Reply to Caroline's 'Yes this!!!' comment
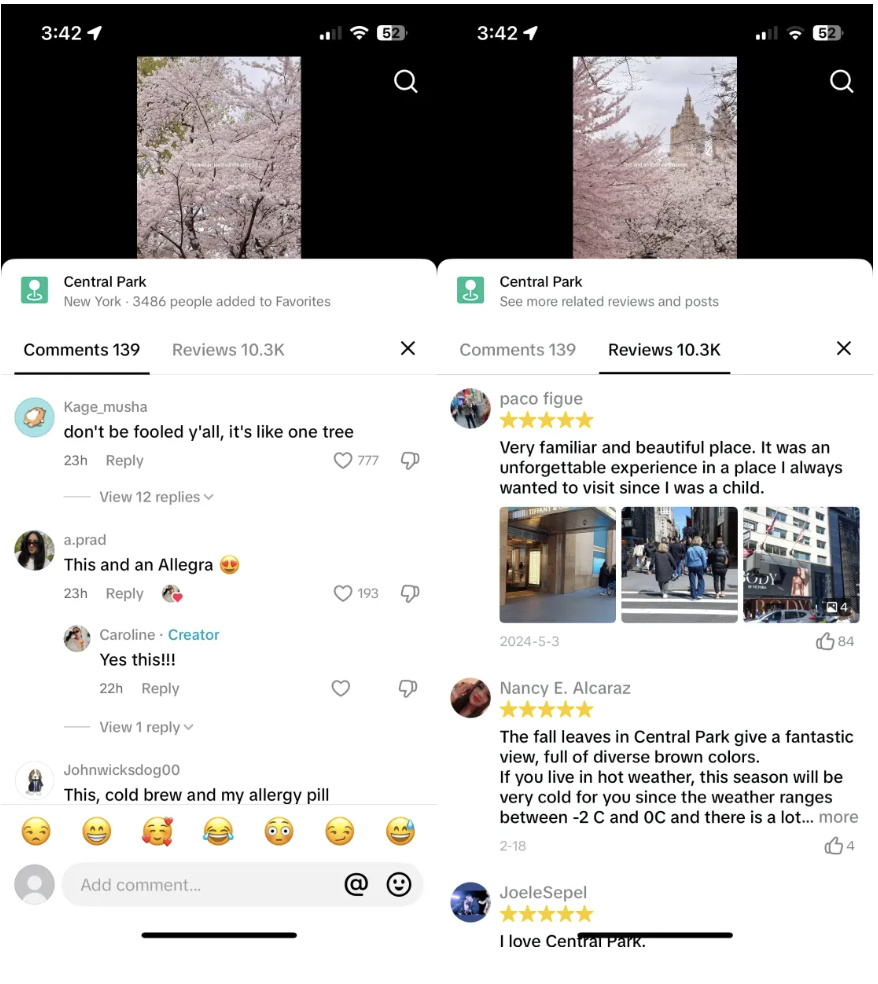Viewport: 878px width, 984px height. tap(160, 689)
